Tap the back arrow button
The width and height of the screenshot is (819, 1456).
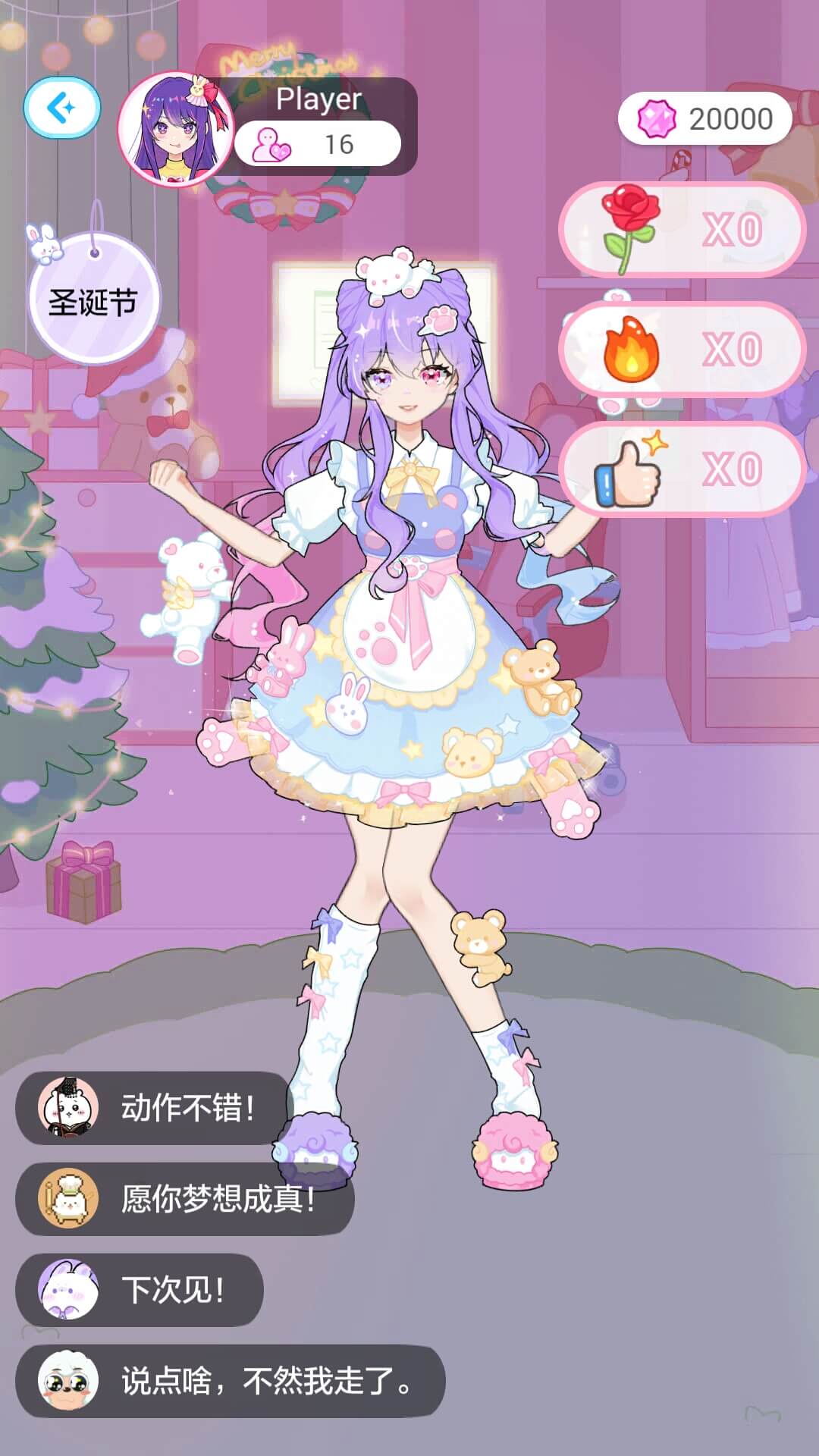click(x=62, y=108)
